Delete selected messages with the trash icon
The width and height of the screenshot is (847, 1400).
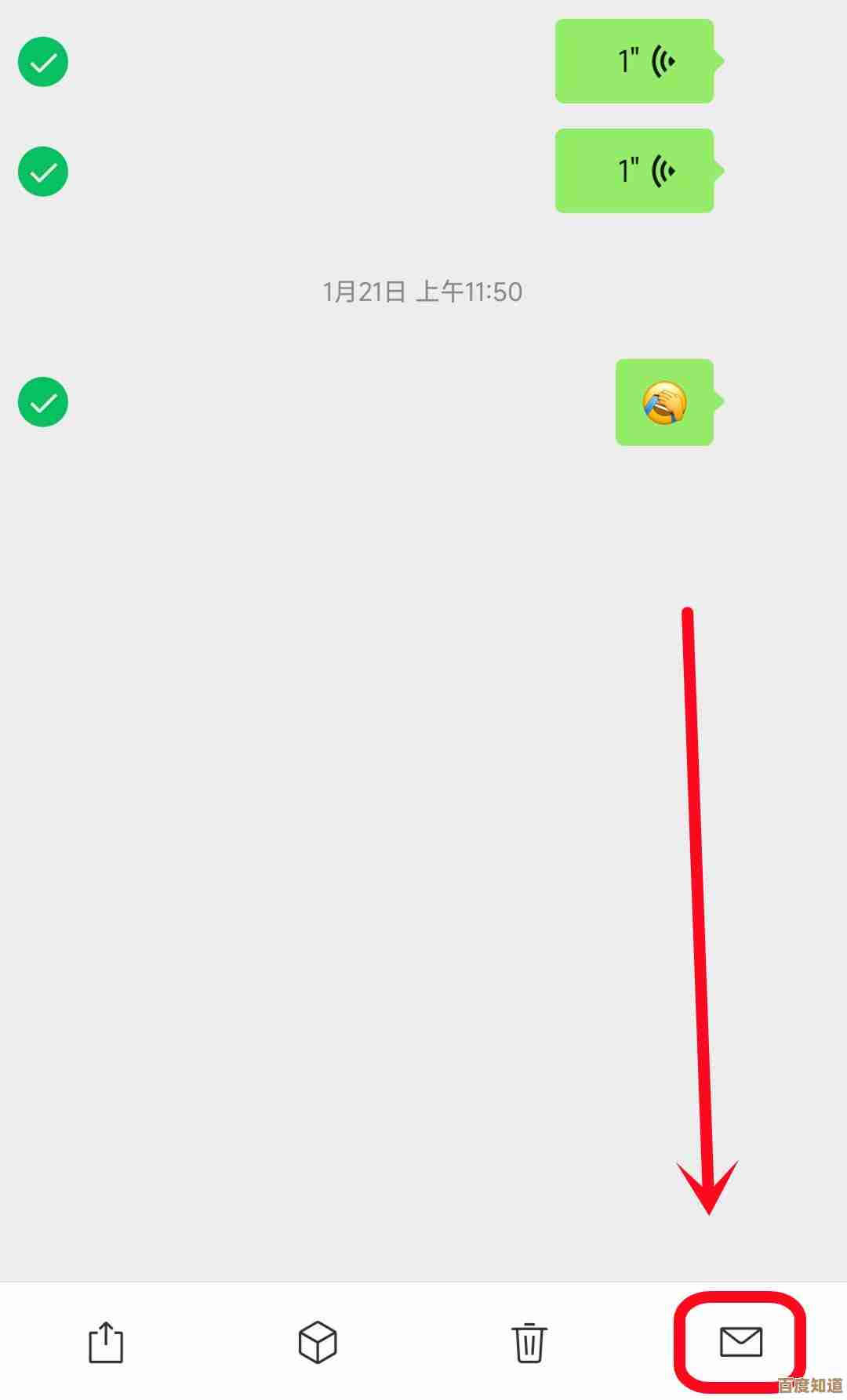tap(529, 1342)
